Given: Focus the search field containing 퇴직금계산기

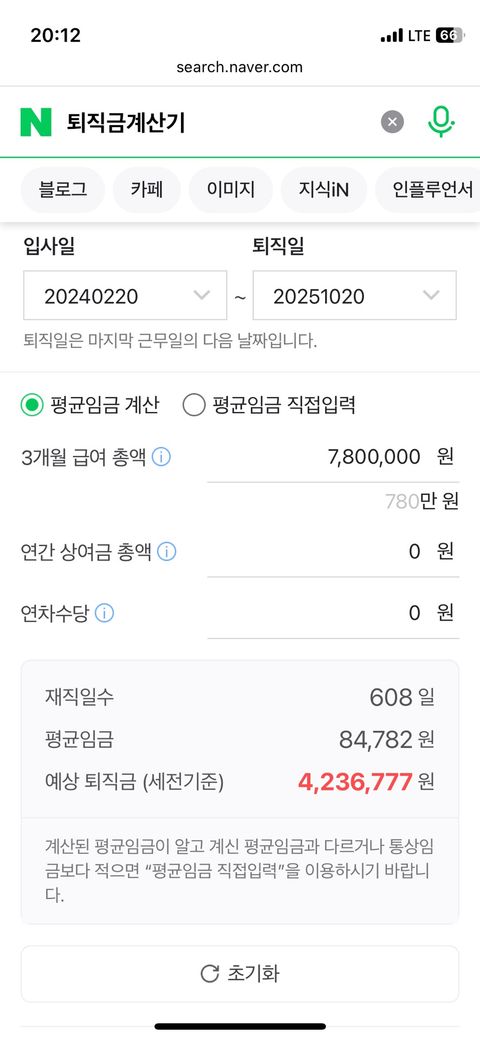Looking at the screenshot, I should point(219,123).
